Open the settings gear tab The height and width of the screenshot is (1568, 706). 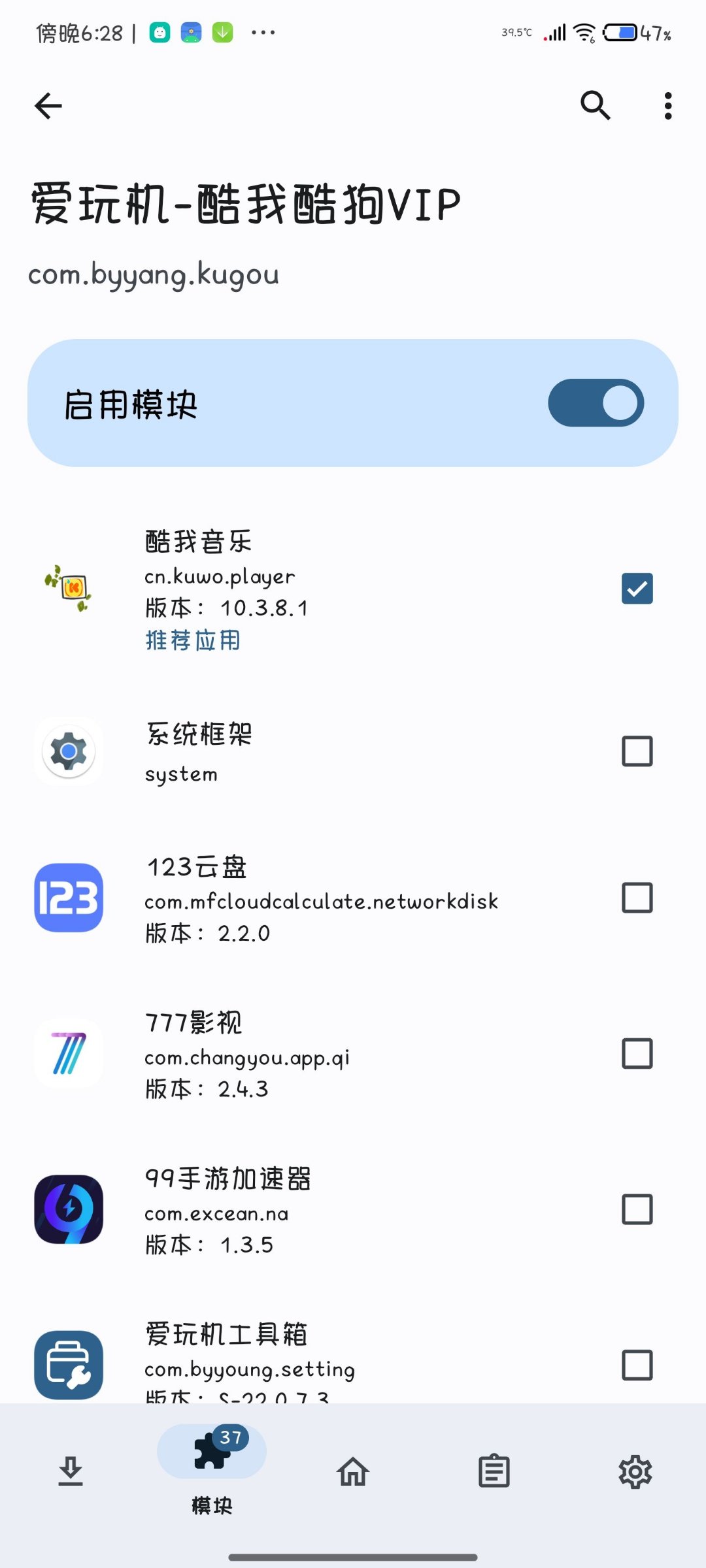tap(635, 1471)
